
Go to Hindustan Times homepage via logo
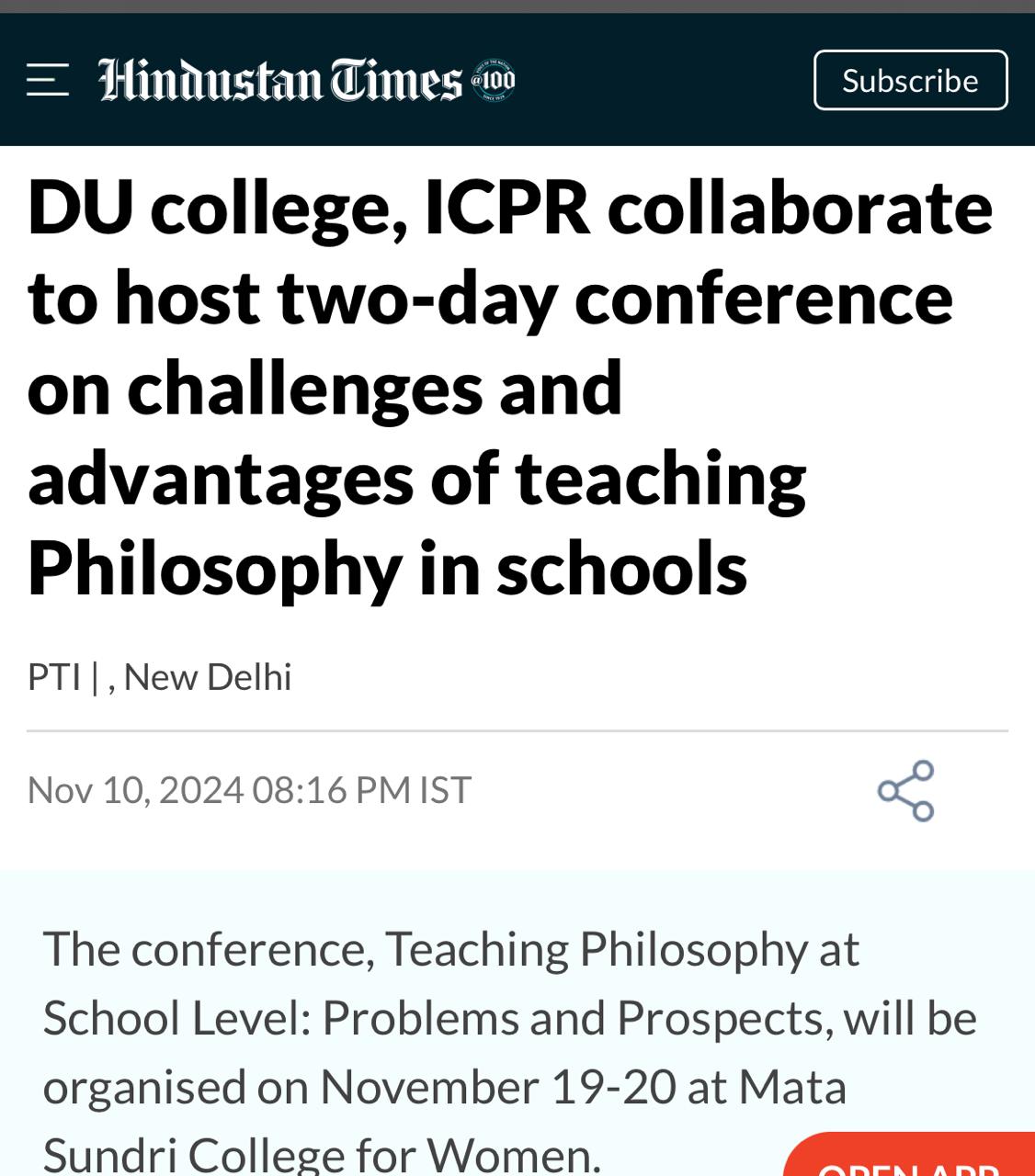point(279,80)
